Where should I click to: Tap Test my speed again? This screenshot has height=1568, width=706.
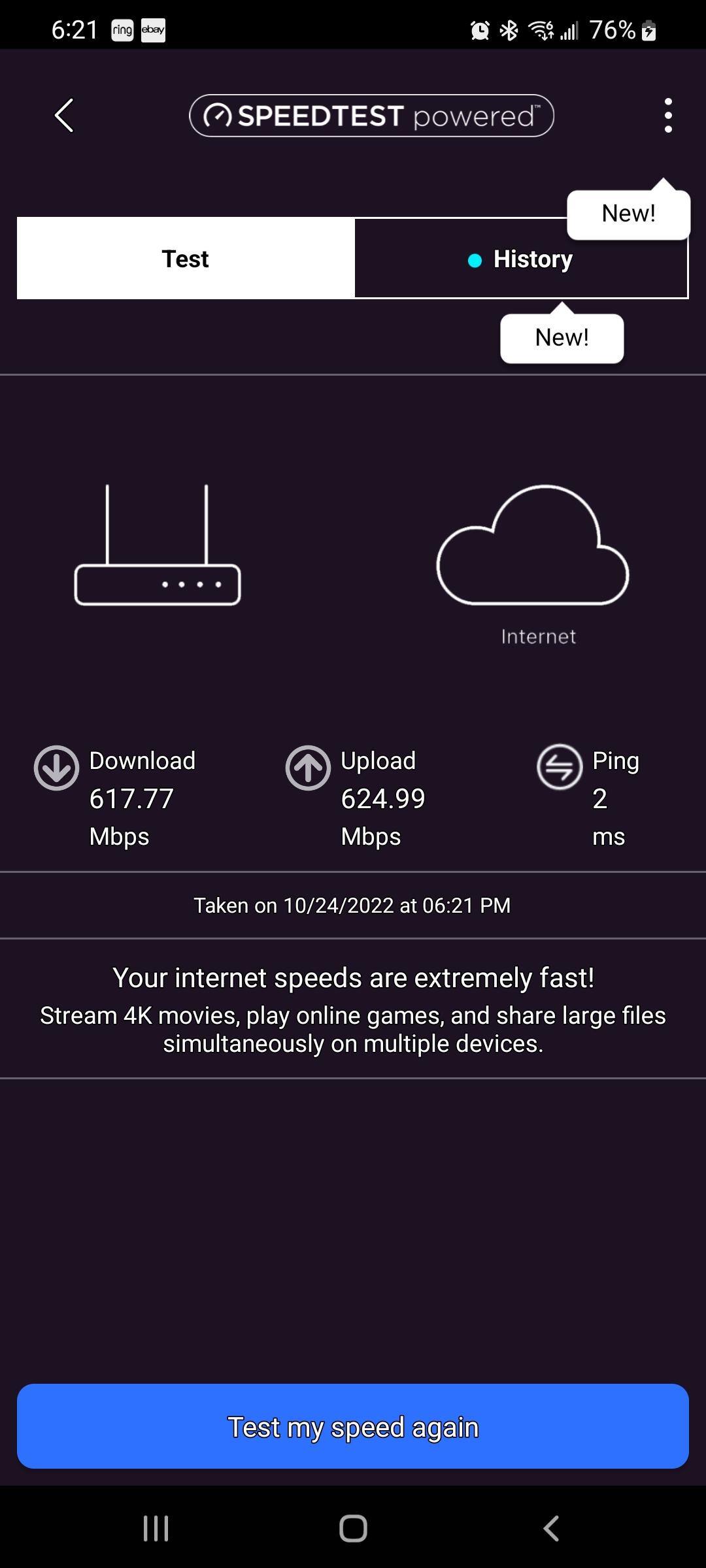353,1427
